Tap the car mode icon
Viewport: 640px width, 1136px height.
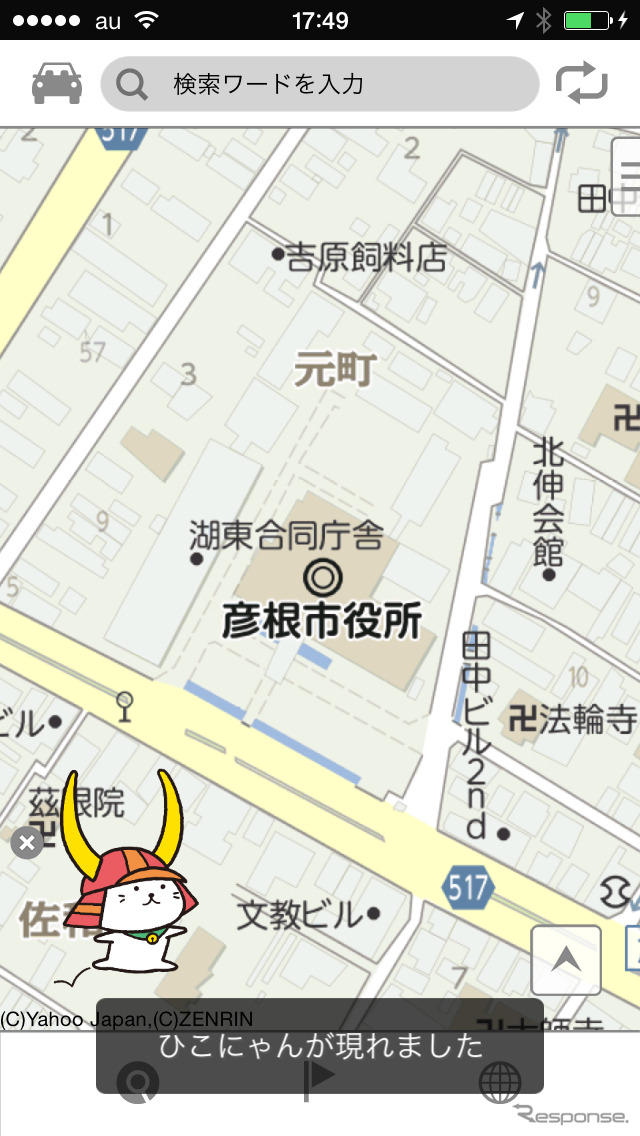[x=56, y=84]
